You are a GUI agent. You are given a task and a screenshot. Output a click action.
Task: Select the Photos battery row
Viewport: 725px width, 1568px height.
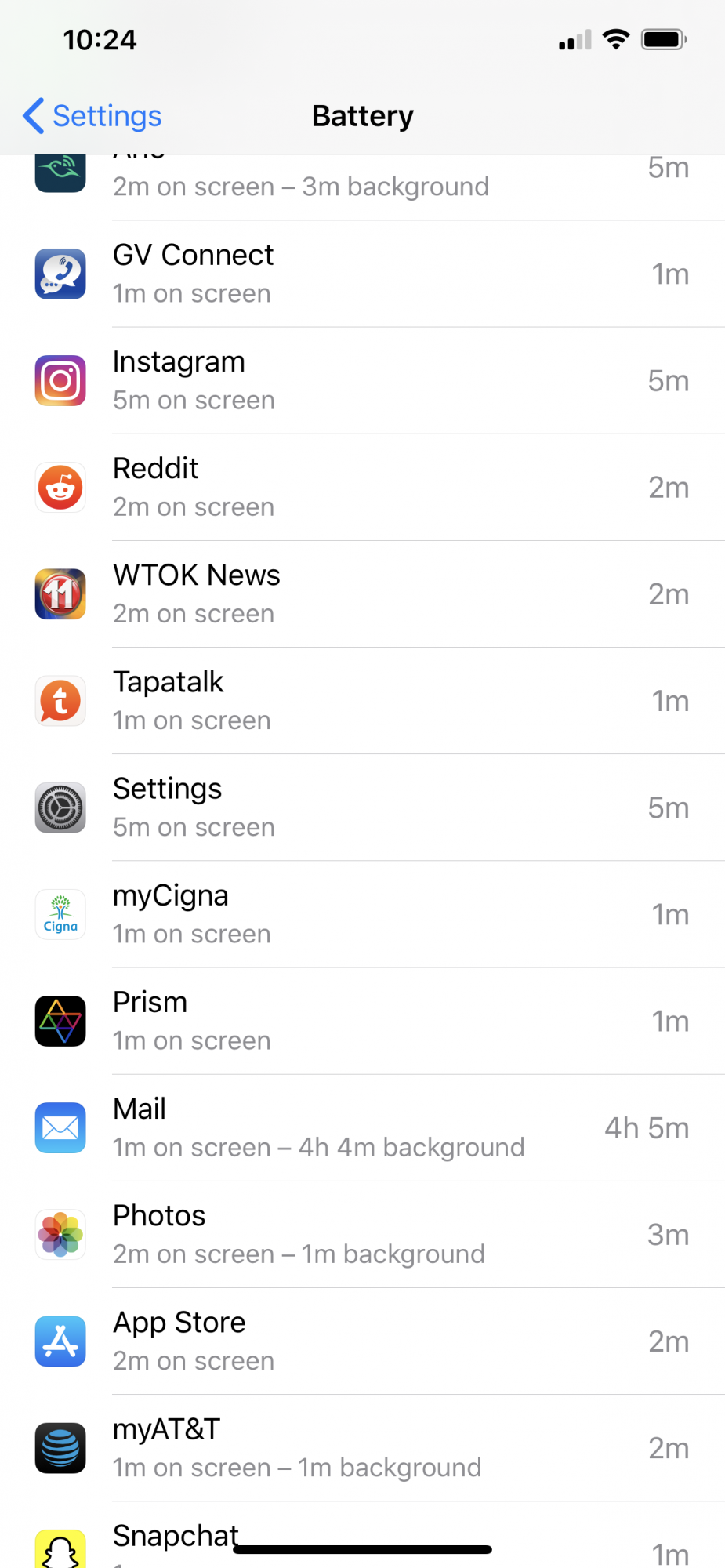(x=362, y=1234)
